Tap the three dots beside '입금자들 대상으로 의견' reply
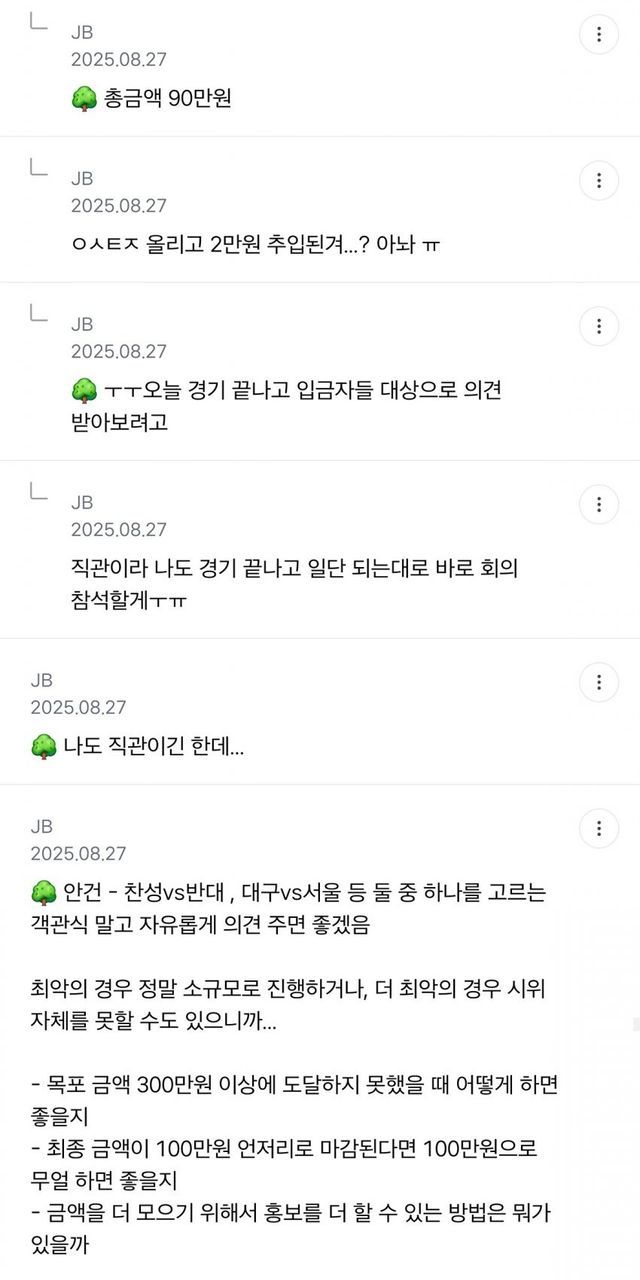 tap(598, 327)
